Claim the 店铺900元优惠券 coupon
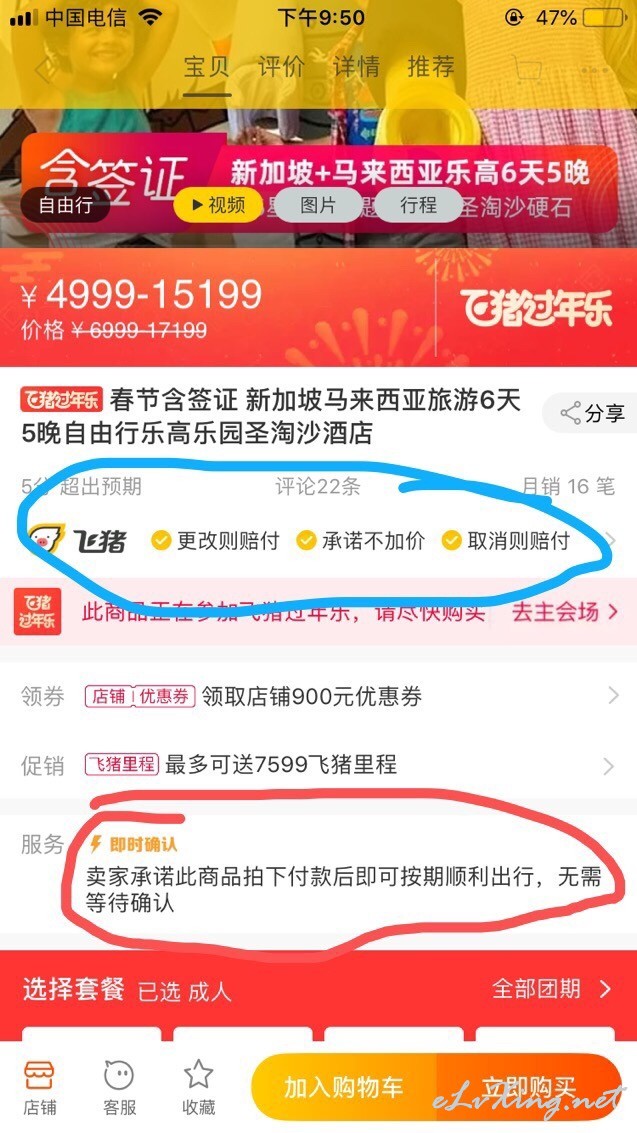 coord(318,696)
